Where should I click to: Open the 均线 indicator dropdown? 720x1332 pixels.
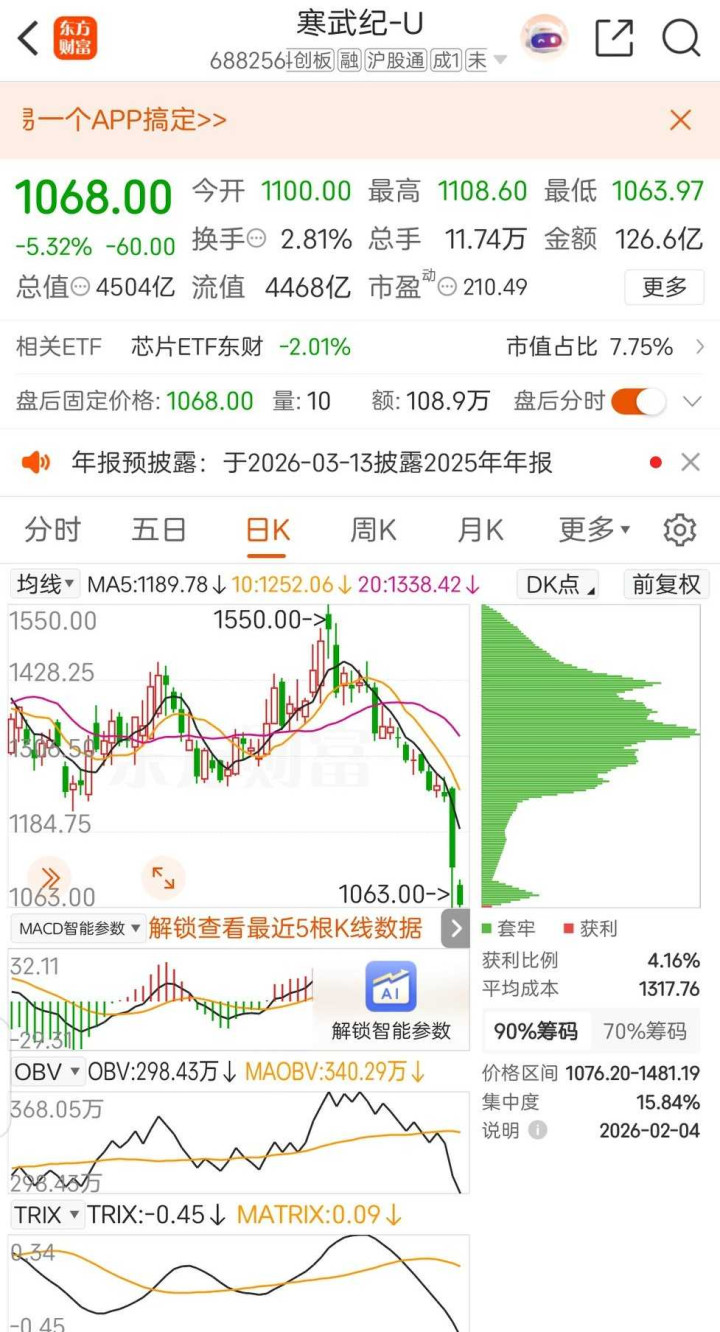(x=46, y=584)
